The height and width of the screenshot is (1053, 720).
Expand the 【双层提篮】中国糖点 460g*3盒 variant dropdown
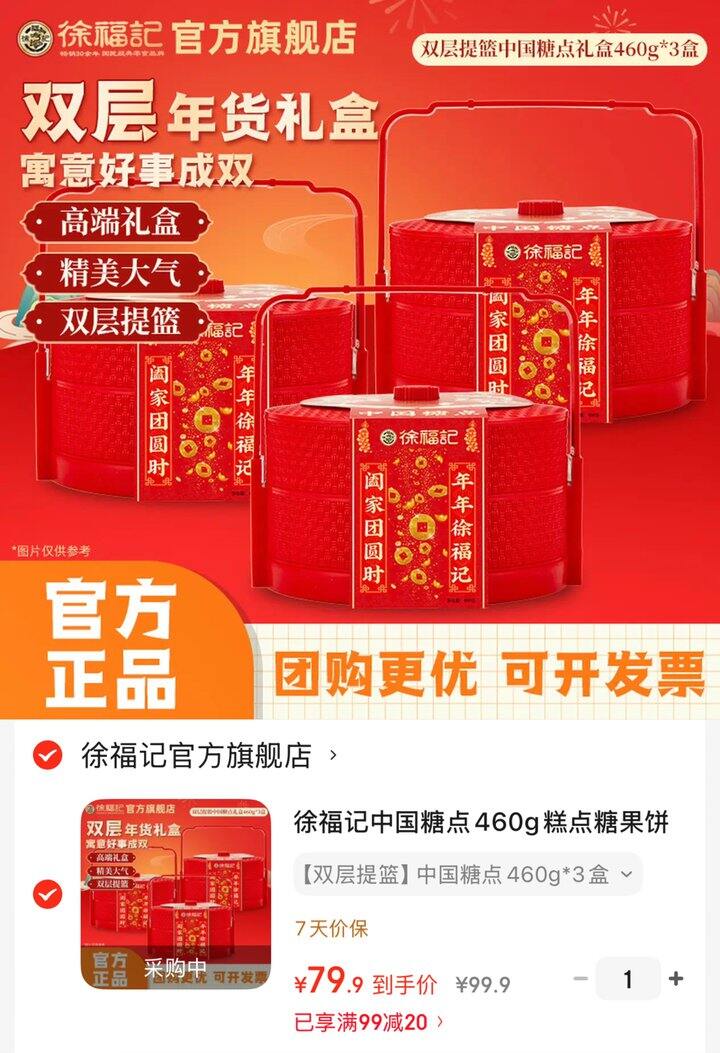467,874
